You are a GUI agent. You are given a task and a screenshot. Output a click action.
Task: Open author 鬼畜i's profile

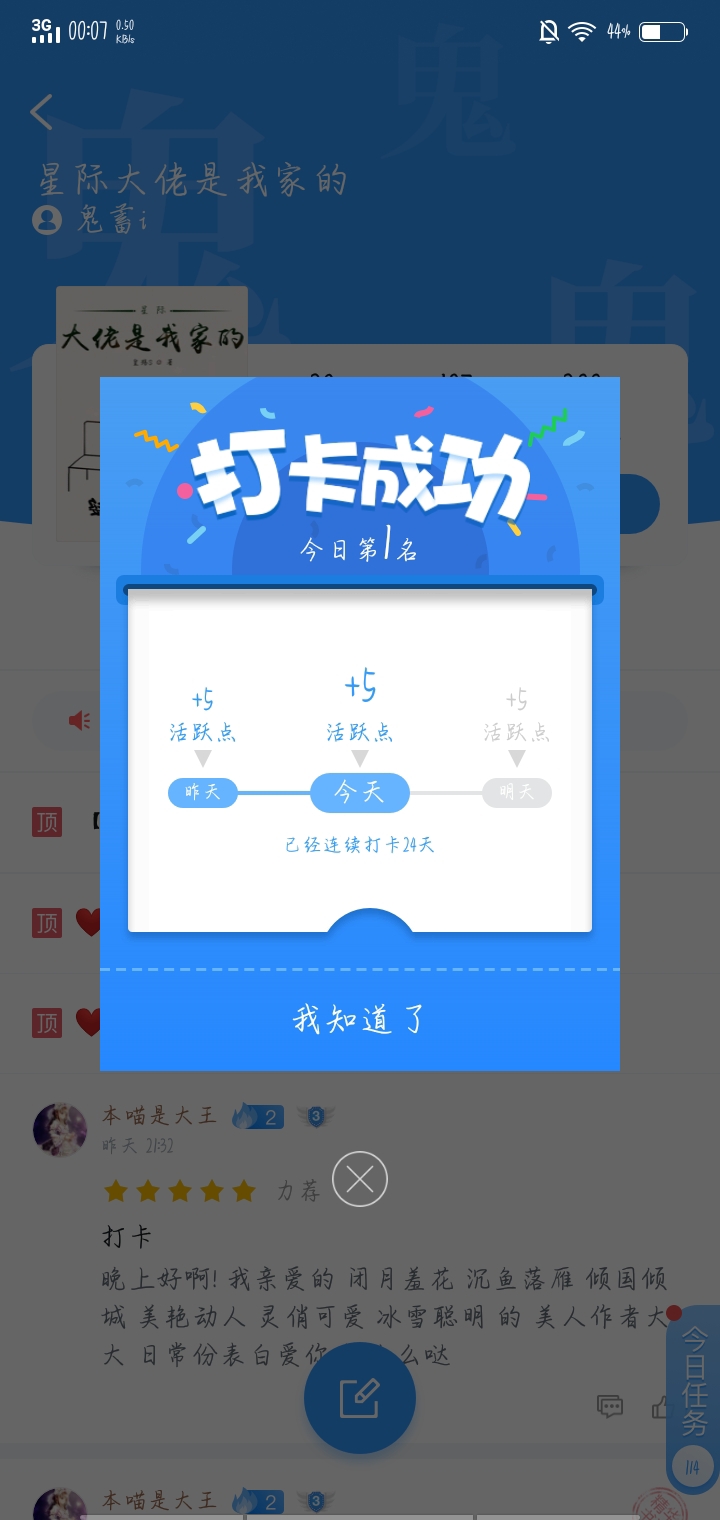tap(90, 219)
